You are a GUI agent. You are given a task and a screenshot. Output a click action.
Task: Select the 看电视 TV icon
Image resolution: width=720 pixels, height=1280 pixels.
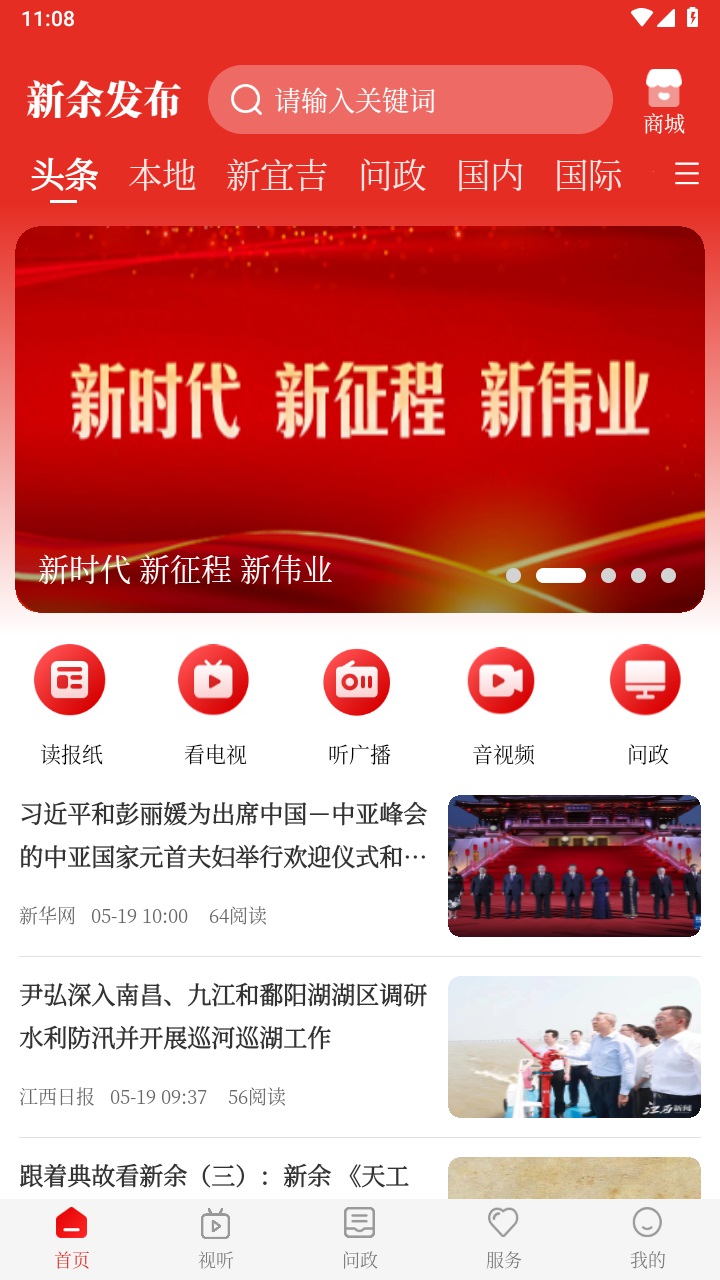pyautogui.click(x=213, y=679)
